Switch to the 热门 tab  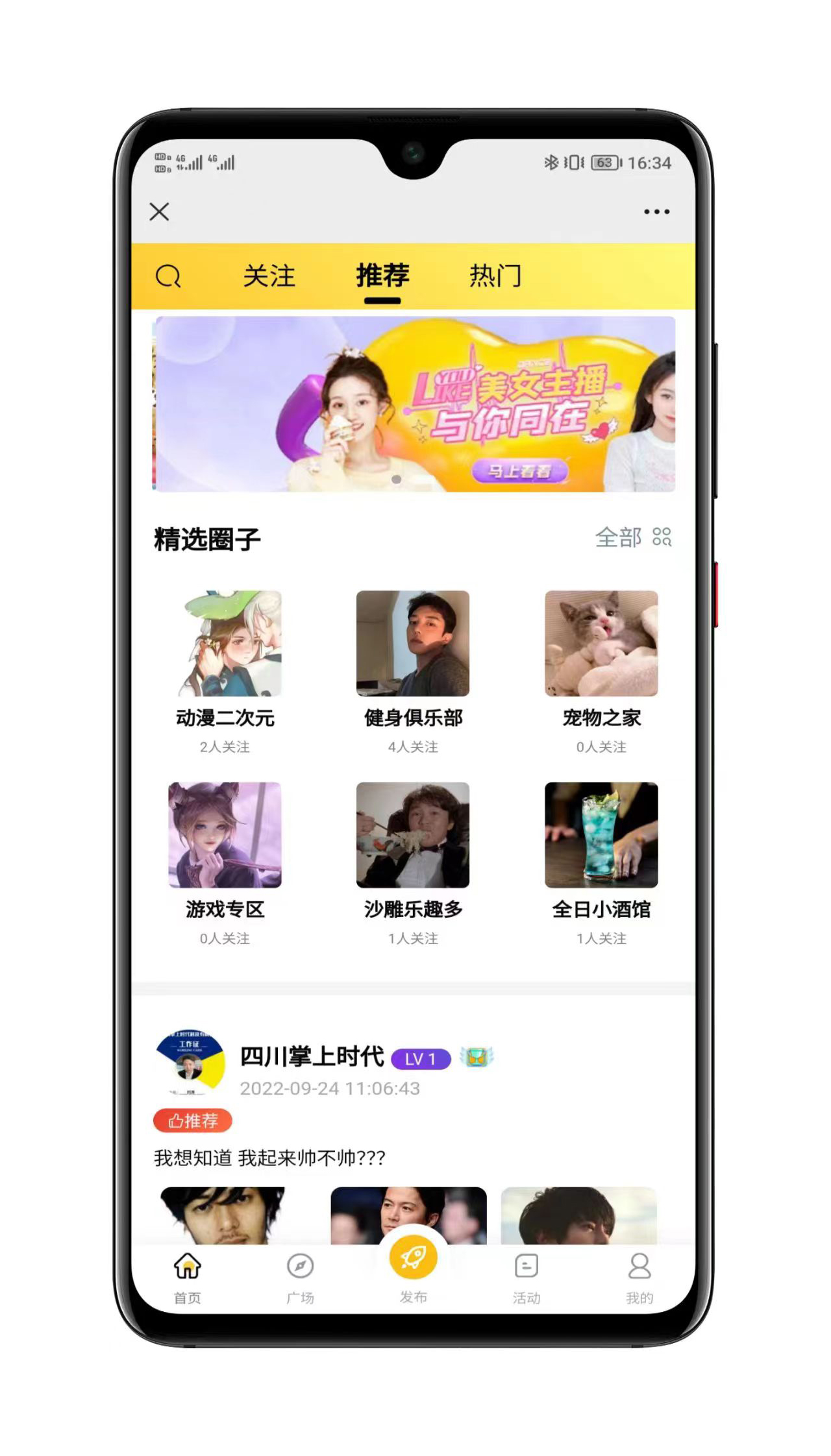pyautogui.click(x=495, y=276)
